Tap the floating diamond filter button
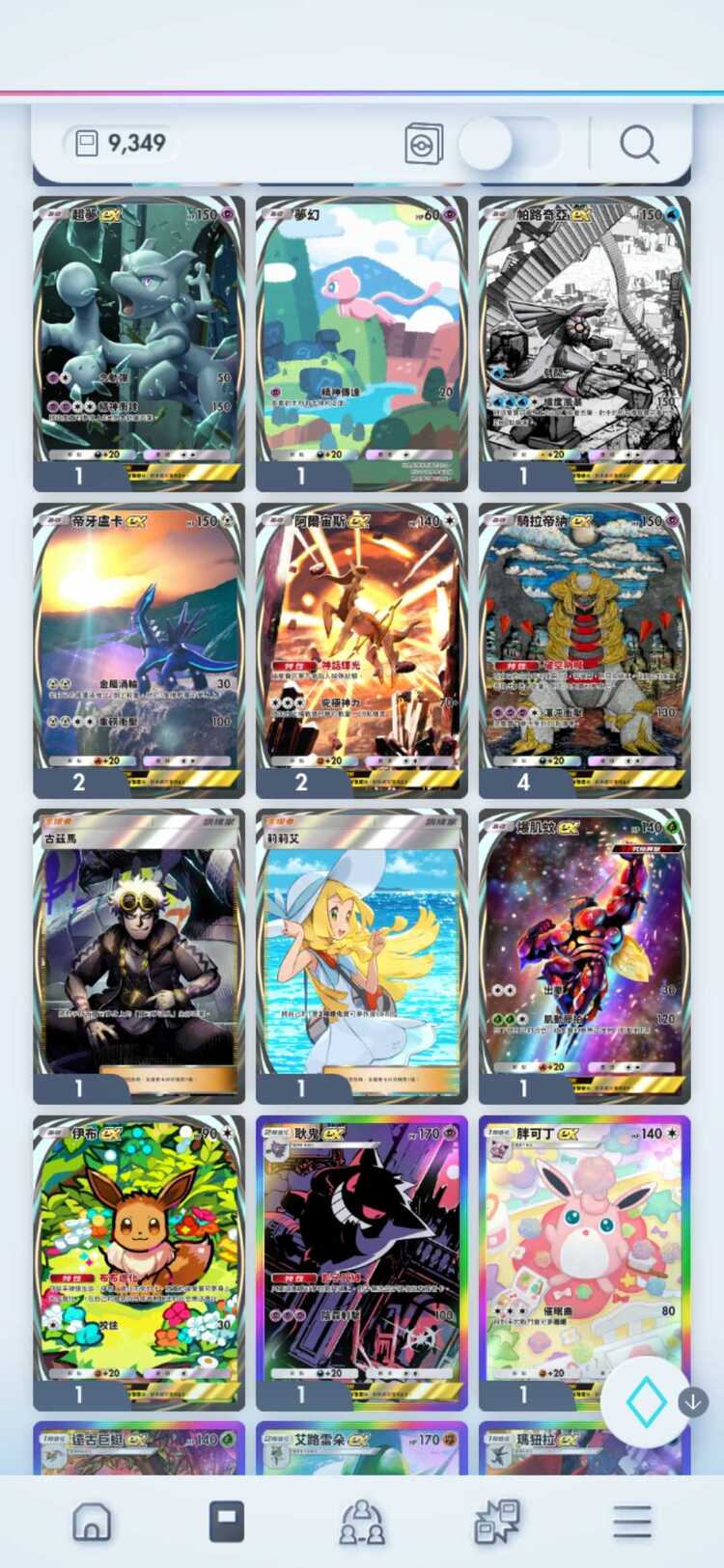This screenshot has height=1568, width=724. (646, 1401)
